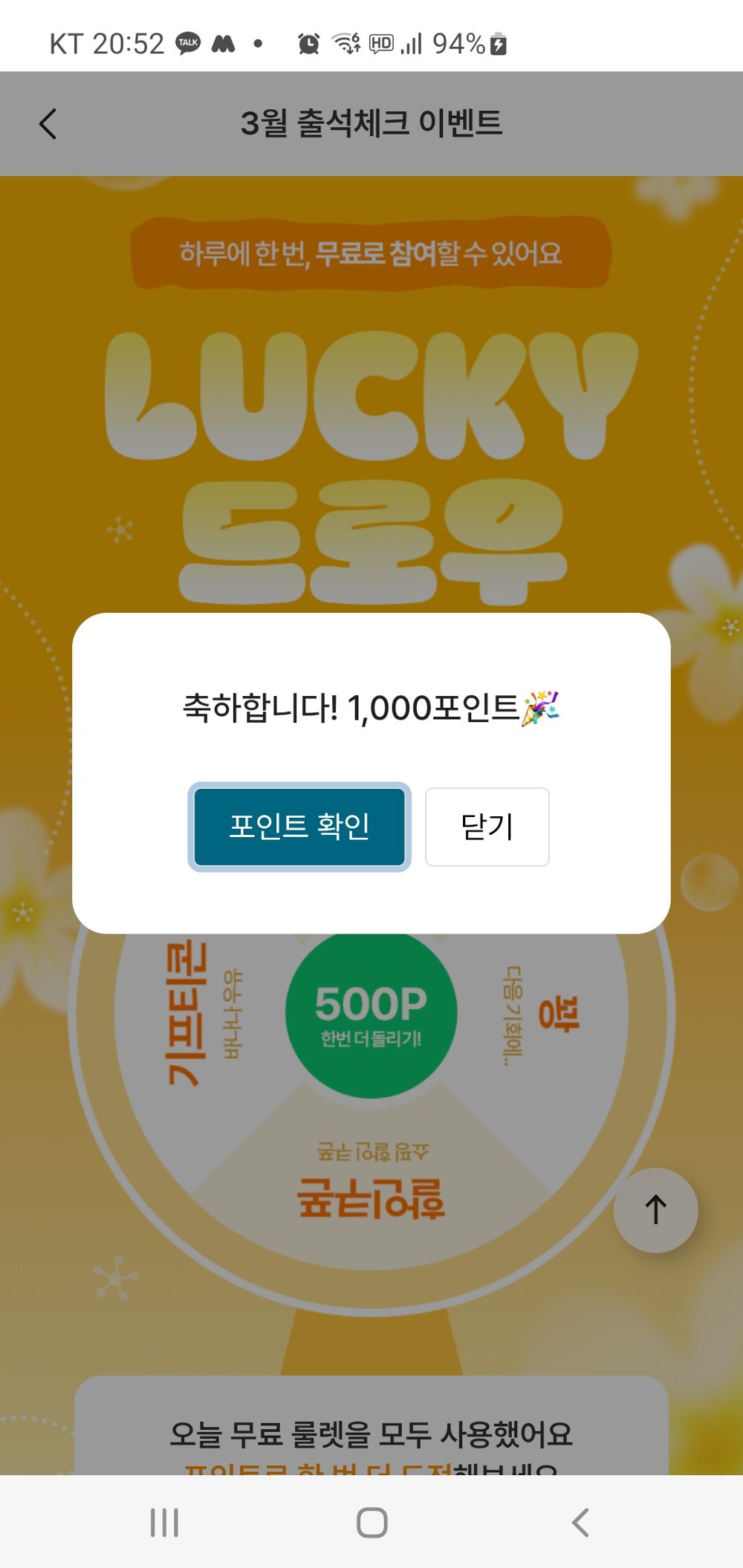Tap the Android home button
The width and height of the screenshot is (743, 1568).
(x=371, y=1520)
